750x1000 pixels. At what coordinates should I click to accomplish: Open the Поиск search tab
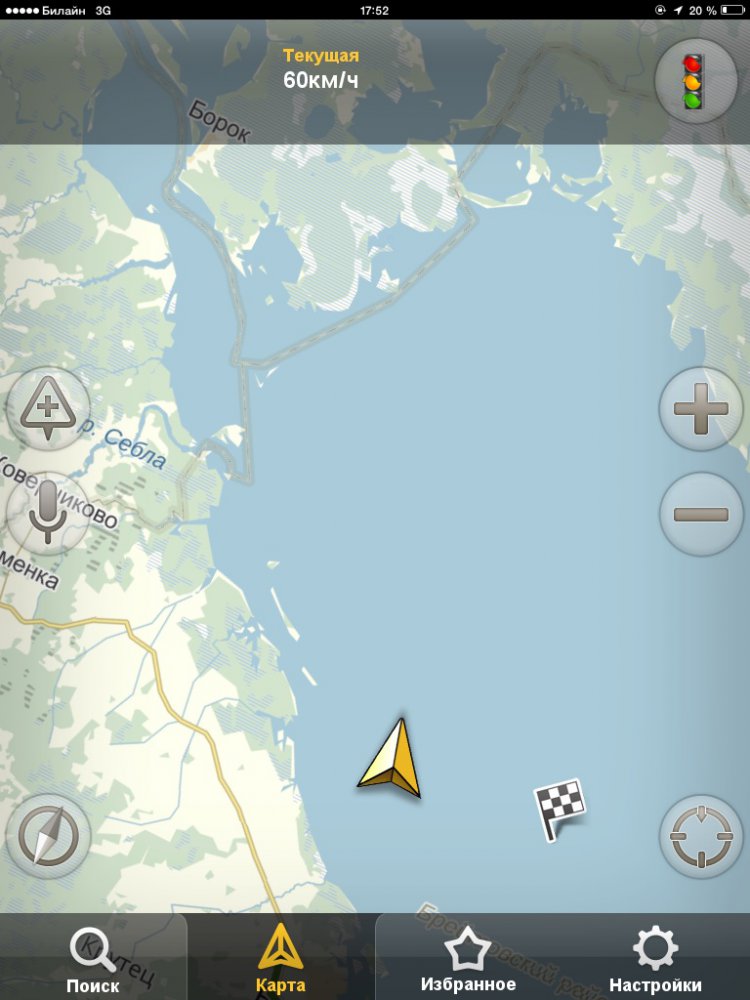(x=93, y=958)
